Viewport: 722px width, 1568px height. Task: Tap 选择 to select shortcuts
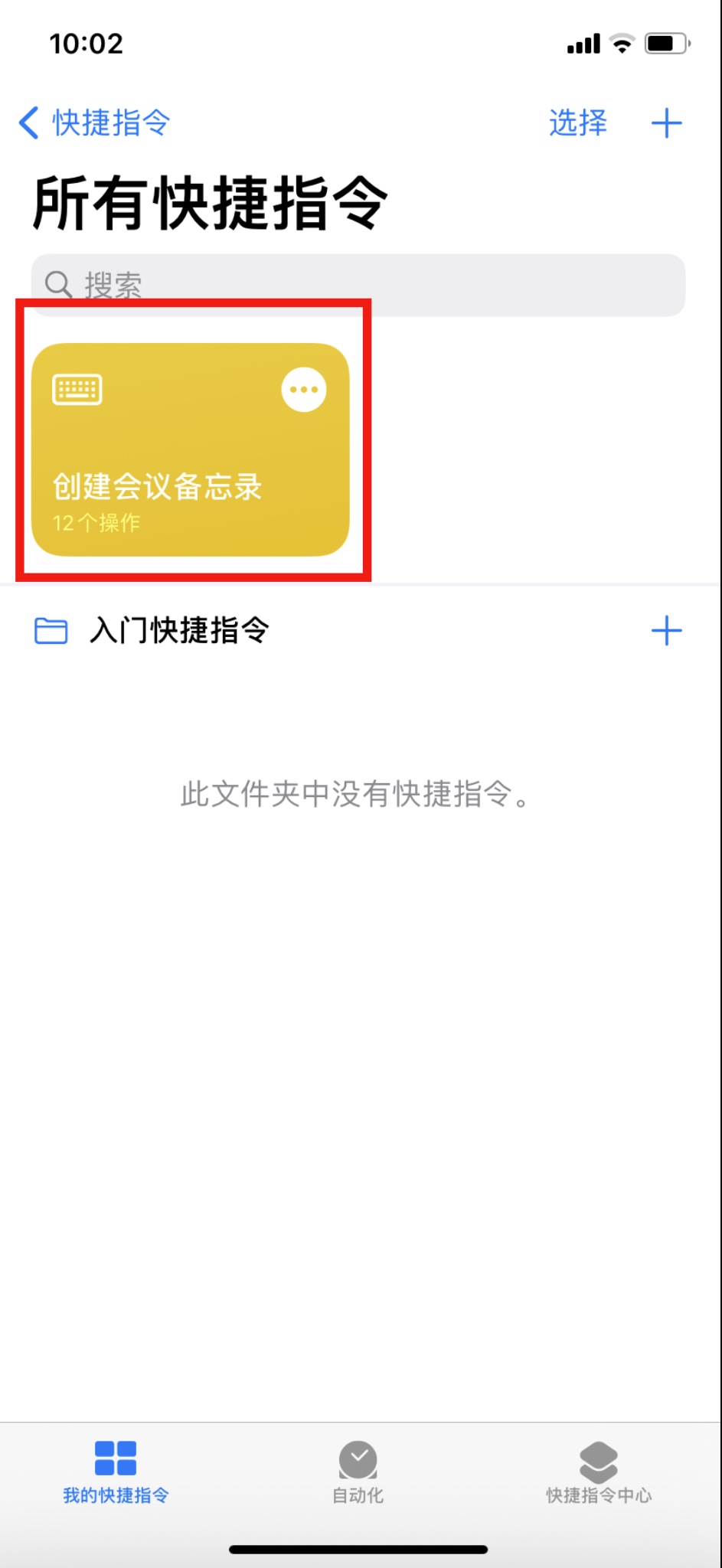coord(578,122)
